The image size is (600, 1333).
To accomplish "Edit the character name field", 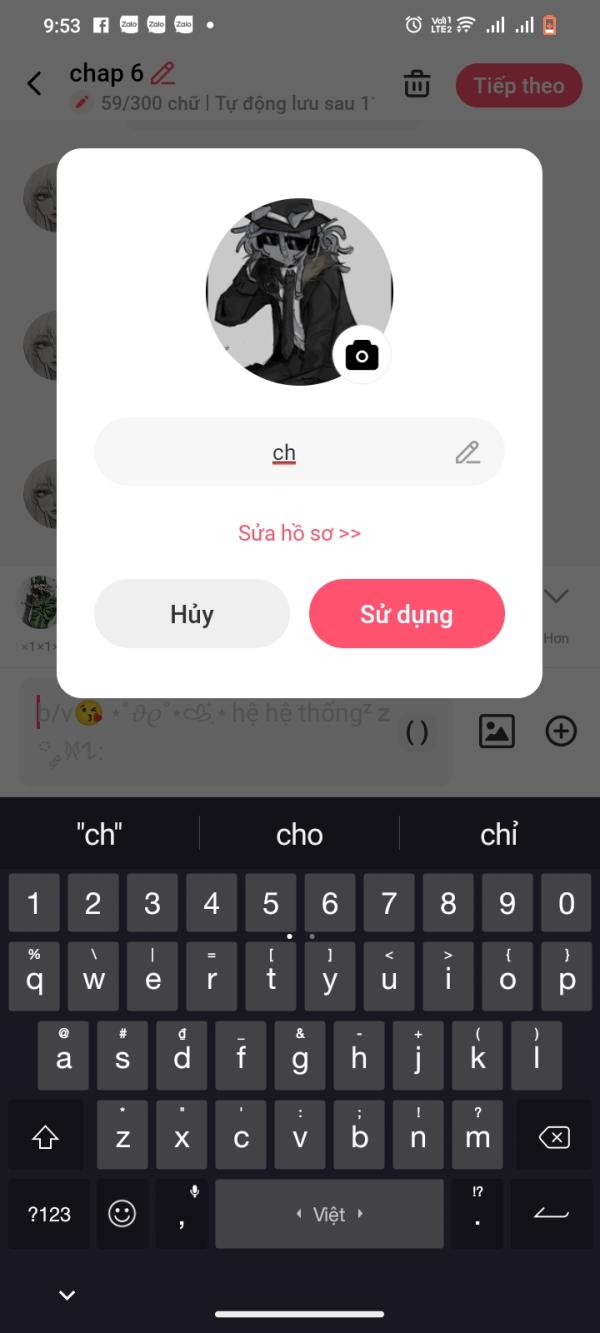I will [x=299, y=452].
